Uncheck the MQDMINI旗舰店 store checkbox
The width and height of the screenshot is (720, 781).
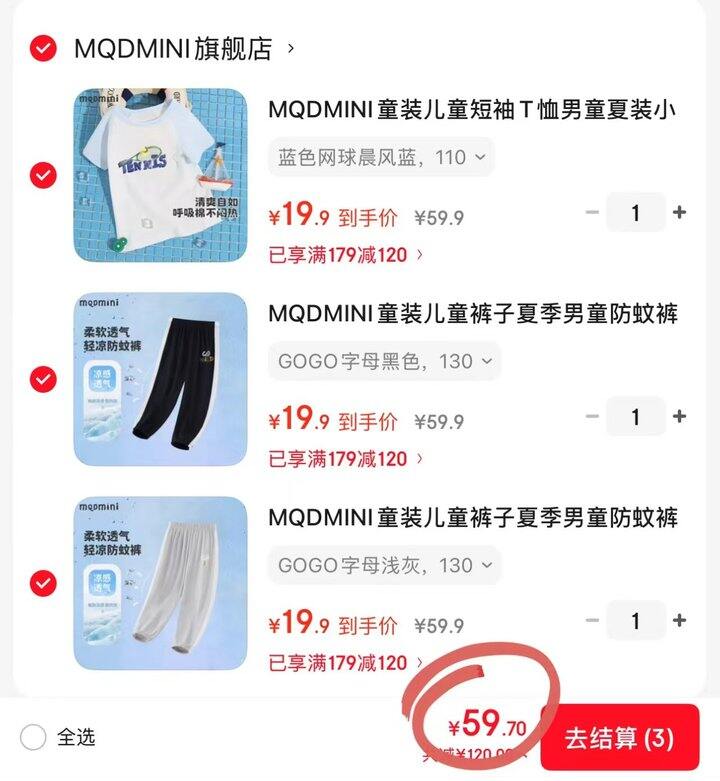(x=43, y=48)
